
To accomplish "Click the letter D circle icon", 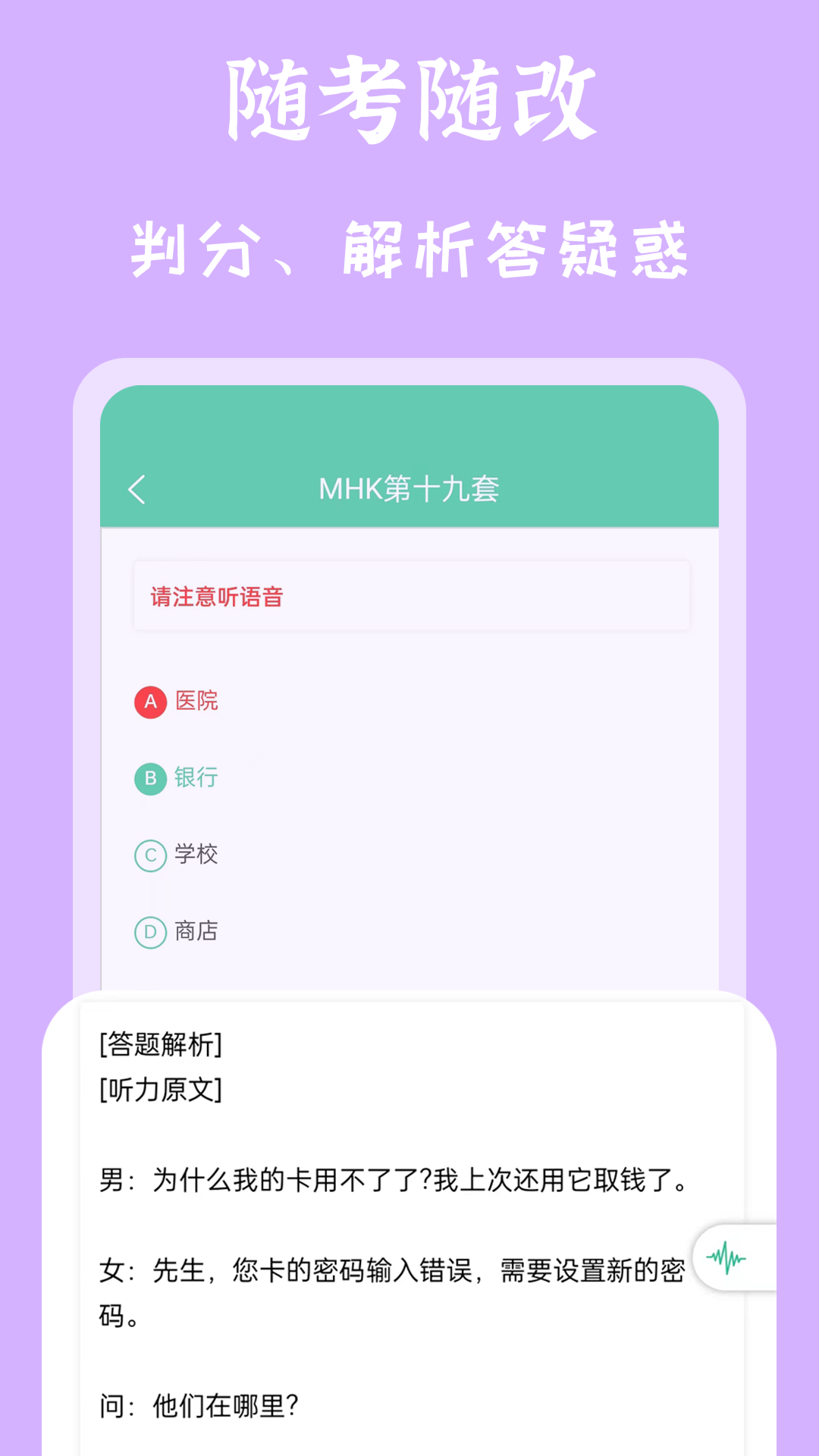I will coord(149,932).
